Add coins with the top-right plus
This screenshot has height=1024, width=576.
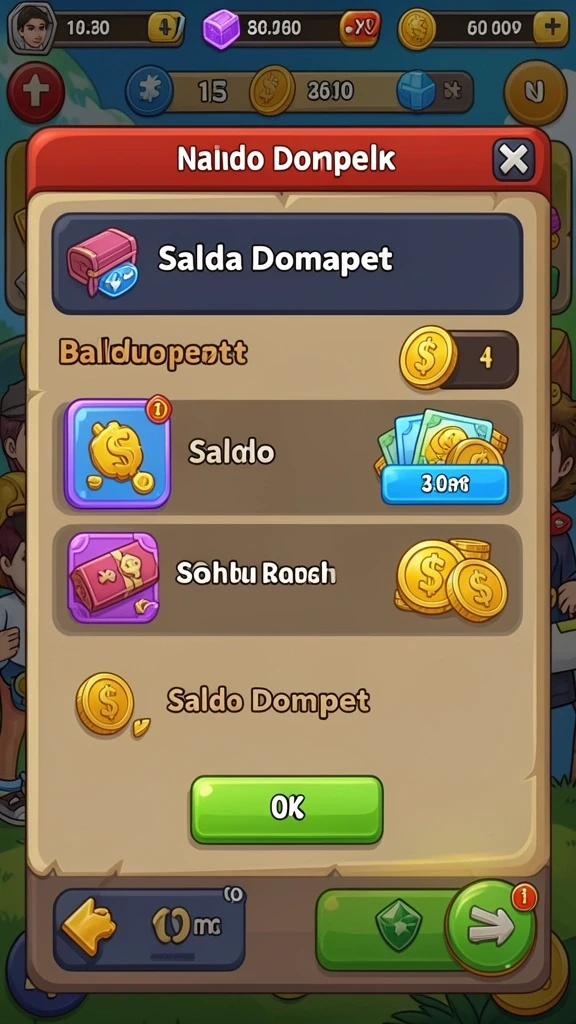pyautogui.click(x=551, y=27)
